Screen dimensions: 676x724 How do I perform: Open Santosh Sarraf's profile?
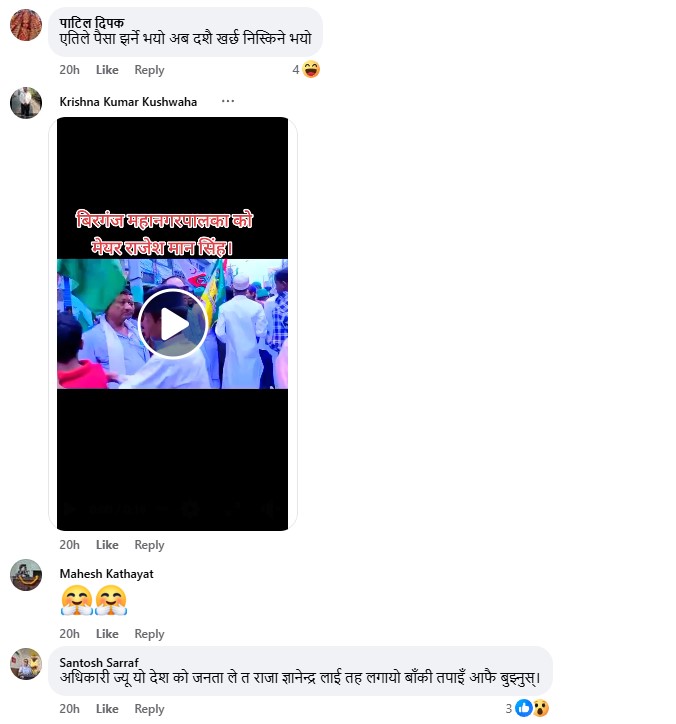[98, 662]
